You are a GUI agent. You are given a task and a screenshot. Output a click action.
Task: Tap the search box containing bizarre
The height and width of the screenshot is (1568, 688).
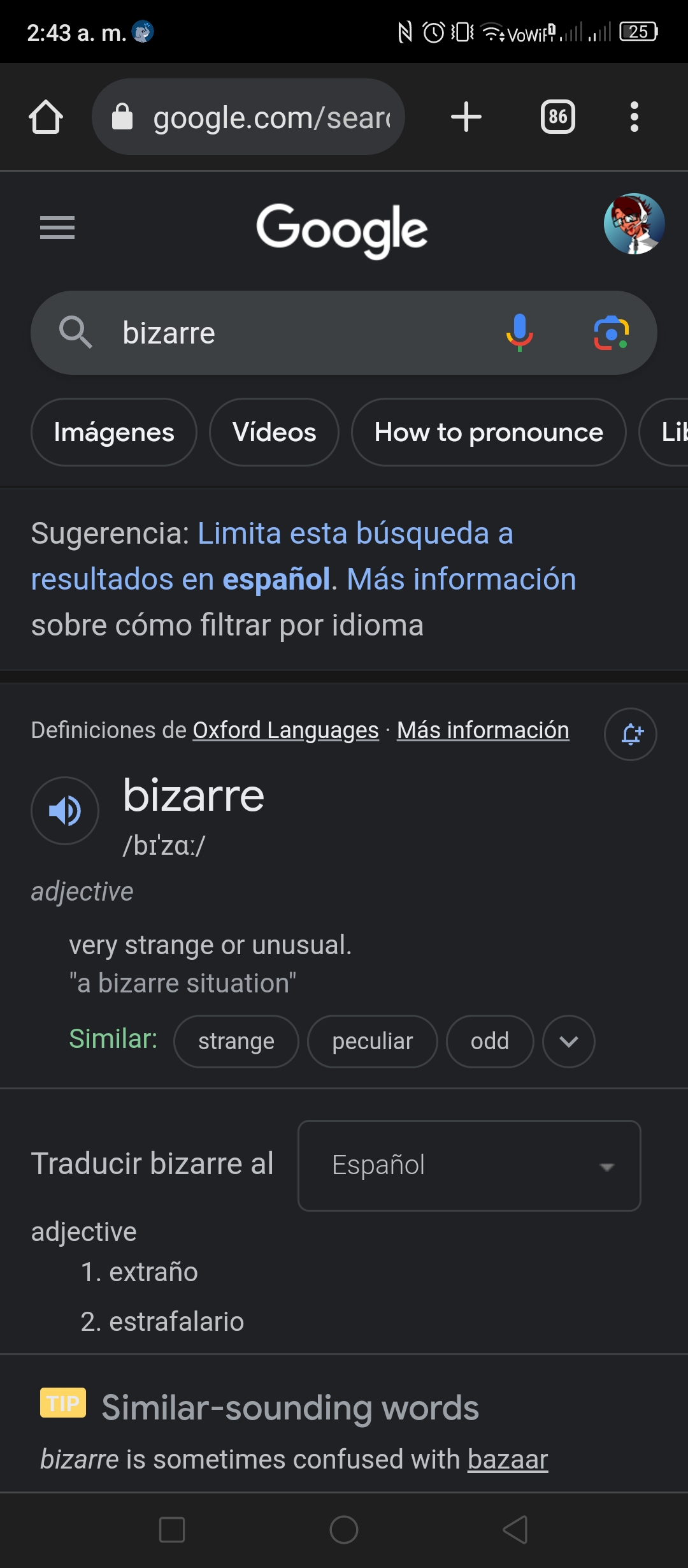click(344, 333)
